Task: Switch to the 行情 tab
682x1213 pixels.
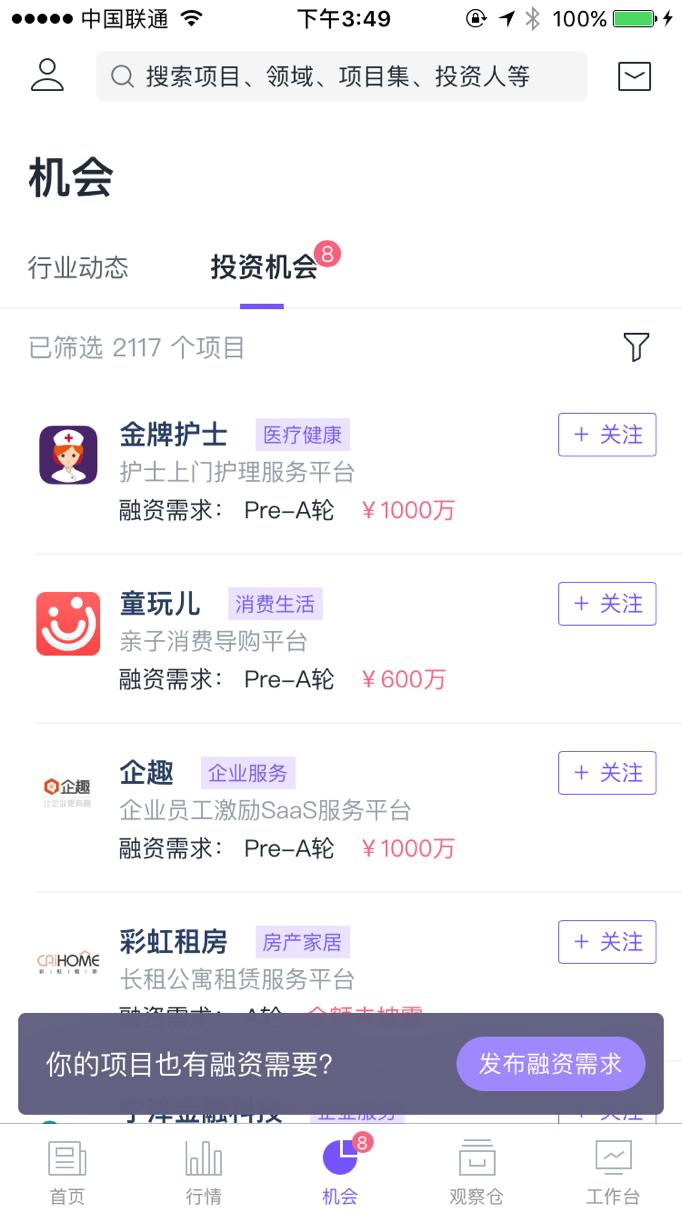Action: (x=204, y=1171)
